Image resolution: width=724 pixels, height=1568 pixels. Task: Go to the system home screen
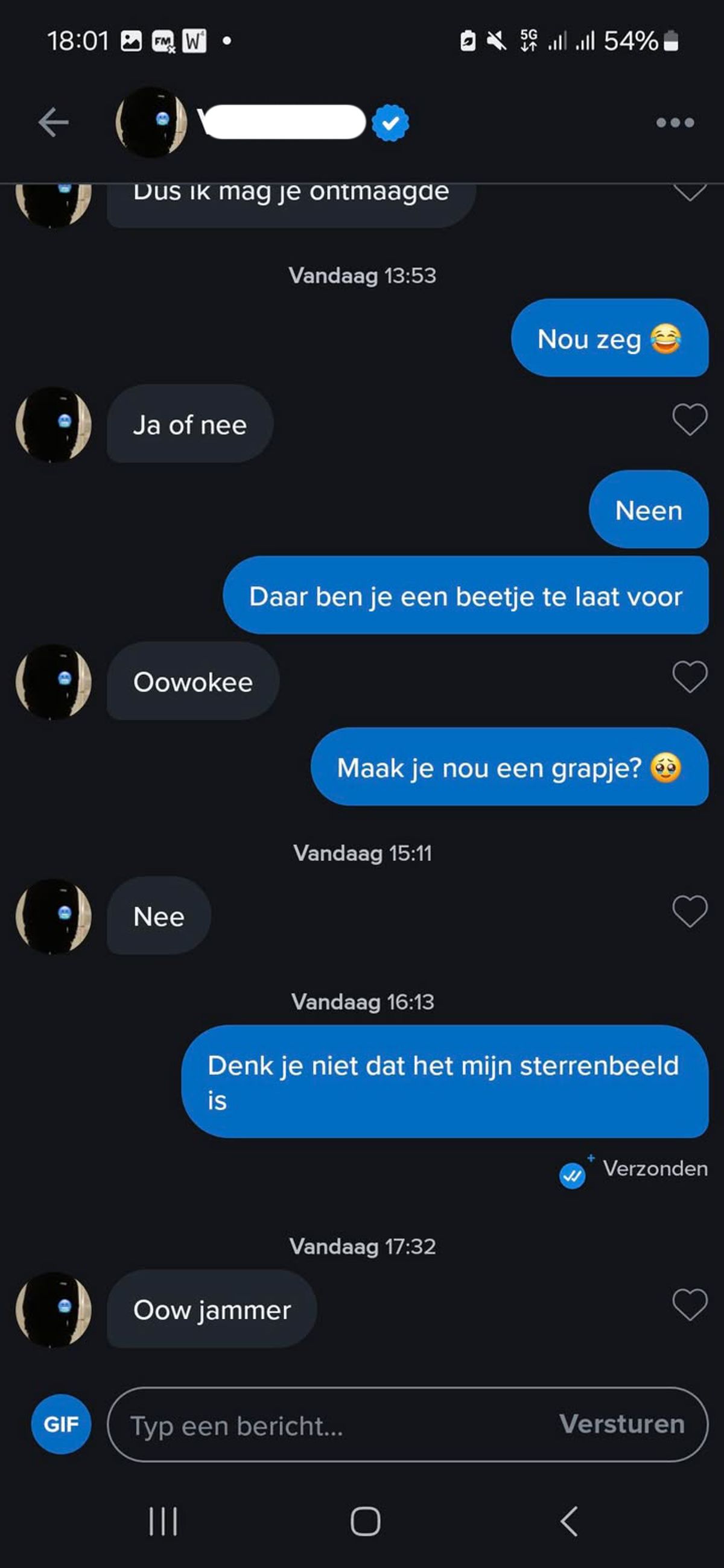(x=366, y=1522)
